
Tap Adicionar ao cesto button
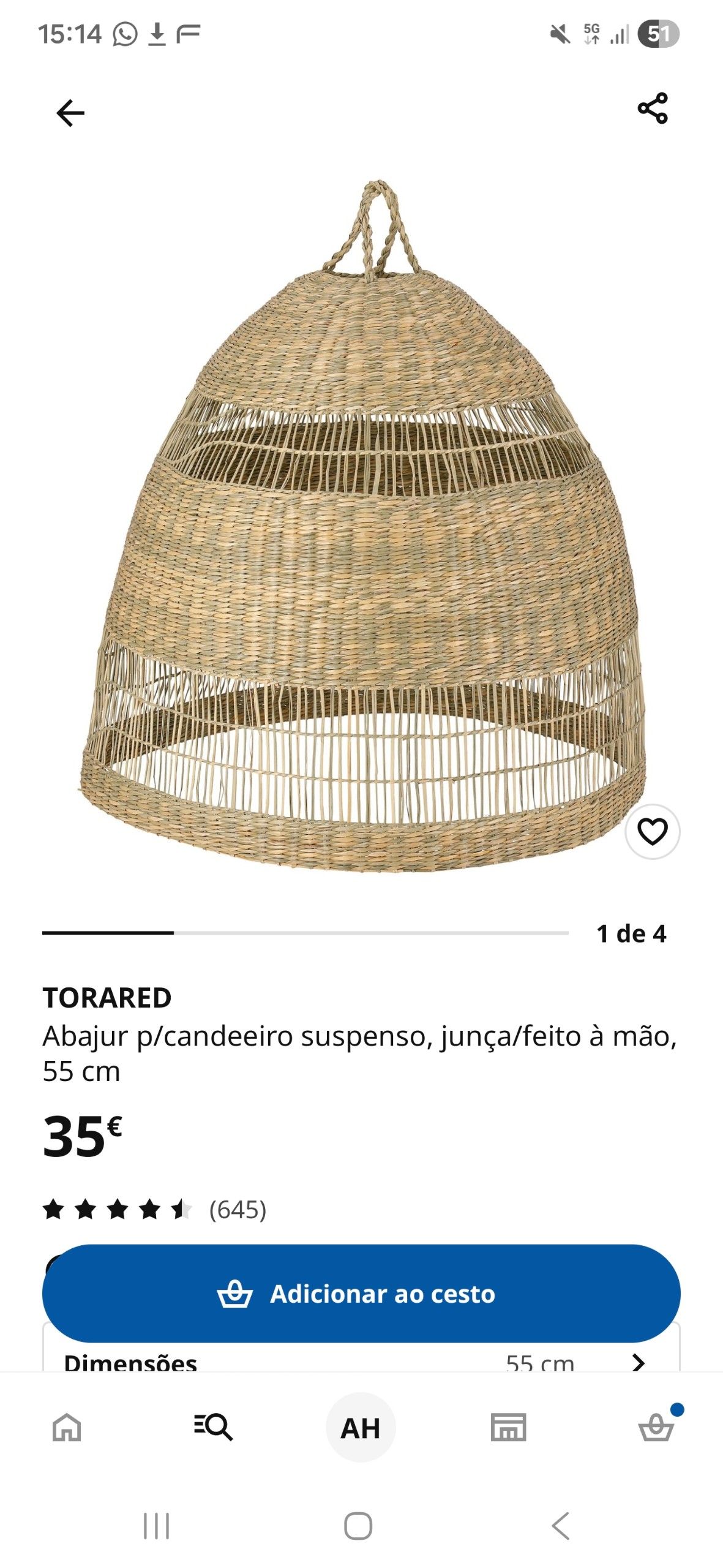361,1293
